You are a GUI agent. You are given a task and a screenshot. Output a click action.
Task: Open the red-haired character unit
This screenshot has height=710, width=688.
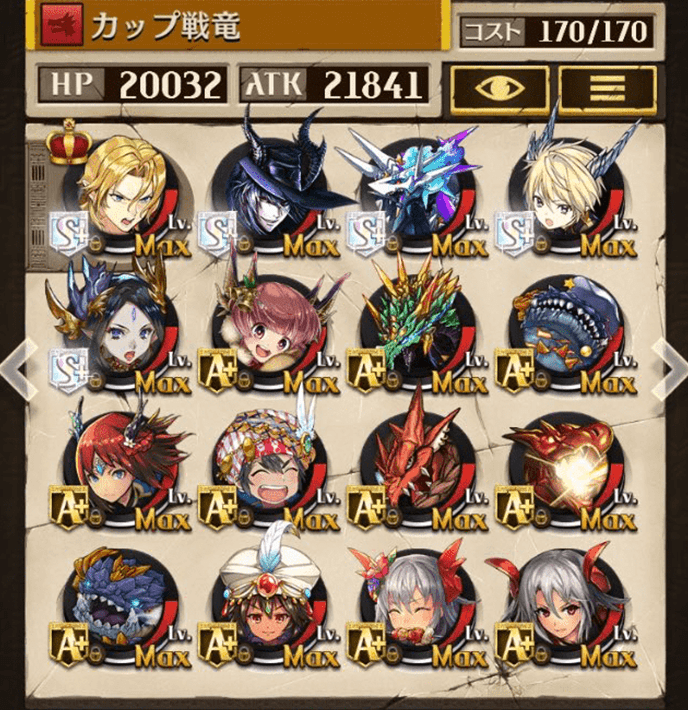(118, 462)
